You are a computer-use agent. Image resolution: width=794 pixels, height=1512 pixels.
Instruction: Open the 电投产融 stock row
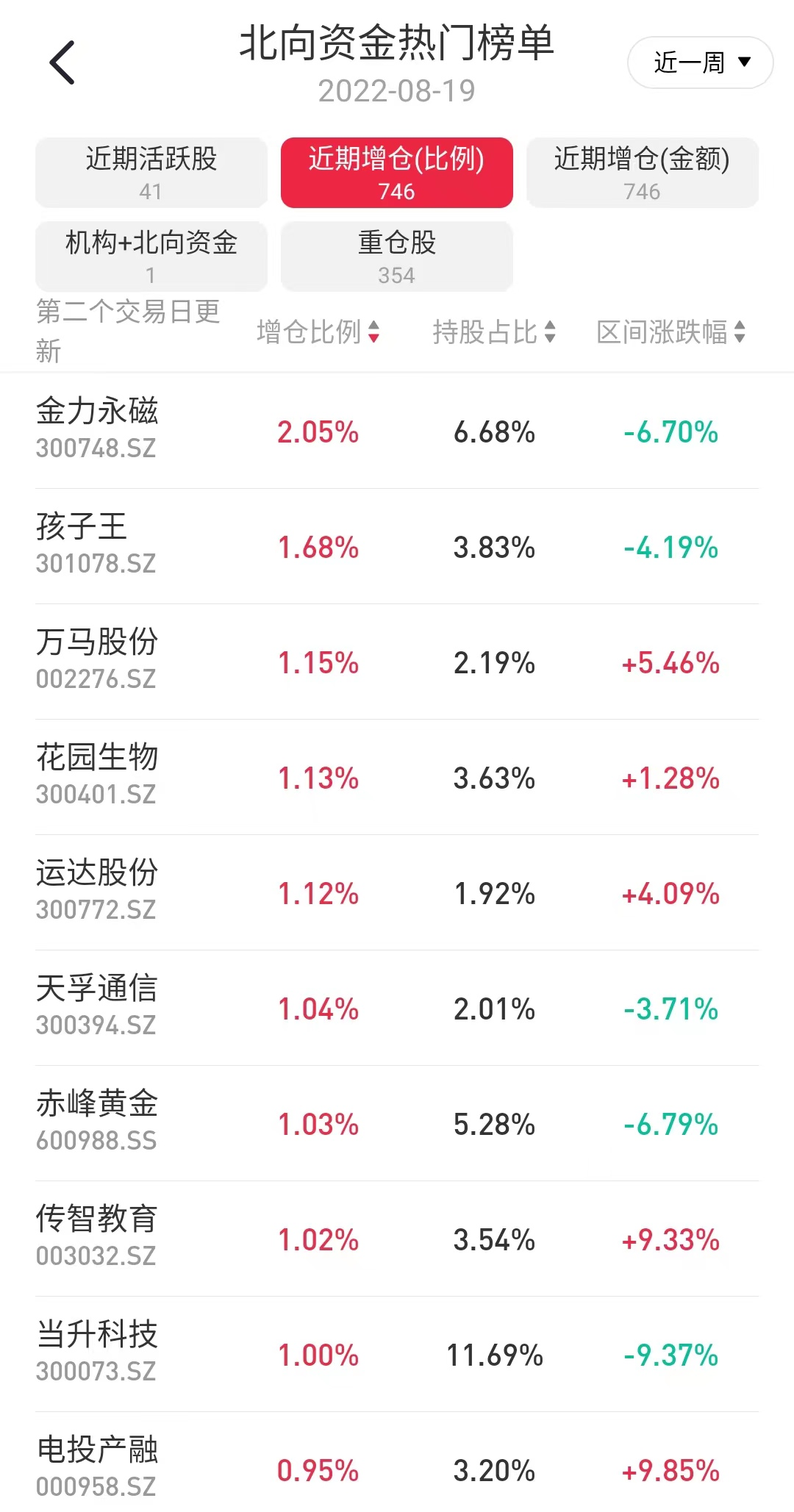[x=397, y=1463]
